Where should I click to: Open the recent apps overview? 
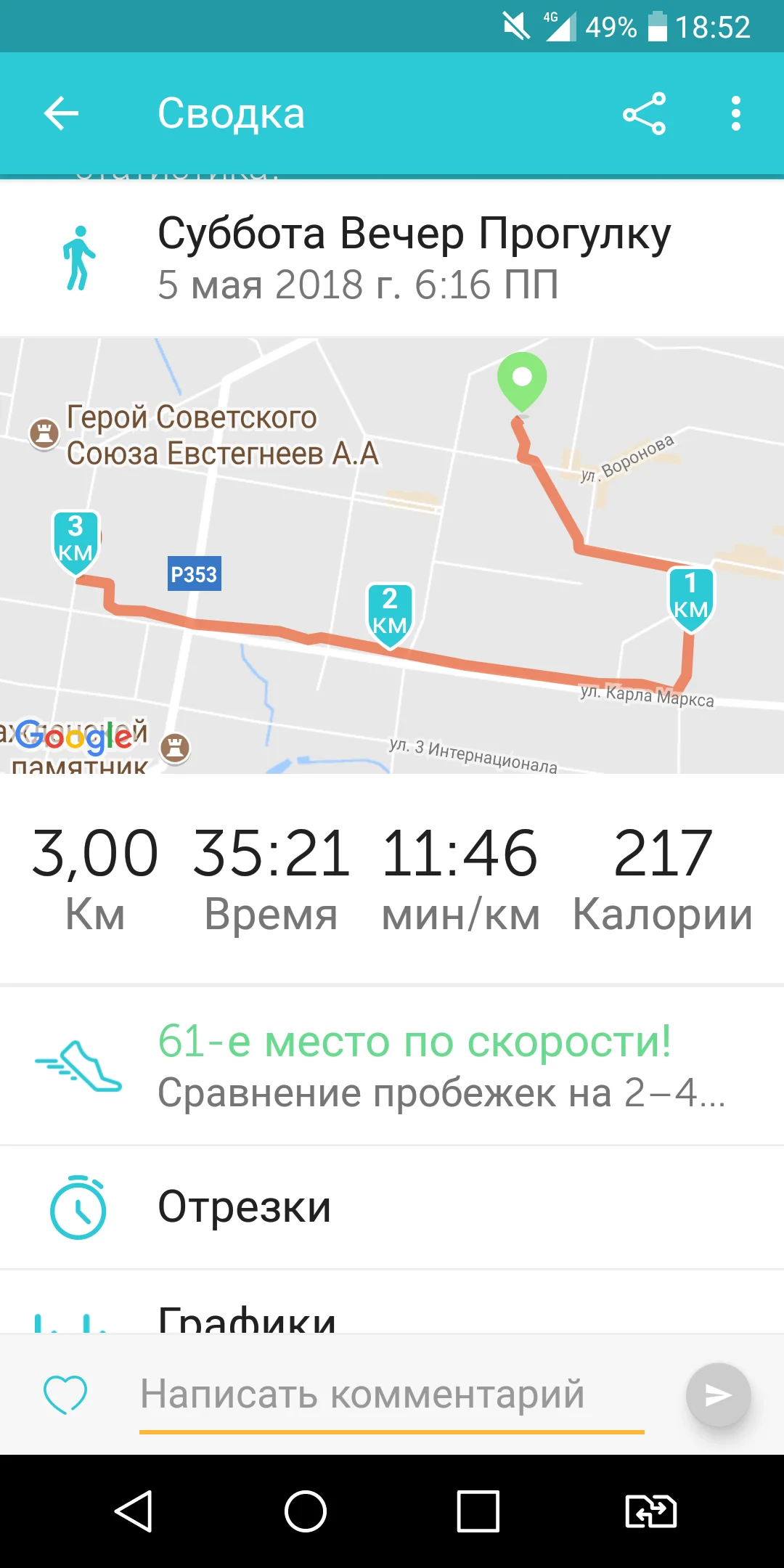click(478, 1511)
